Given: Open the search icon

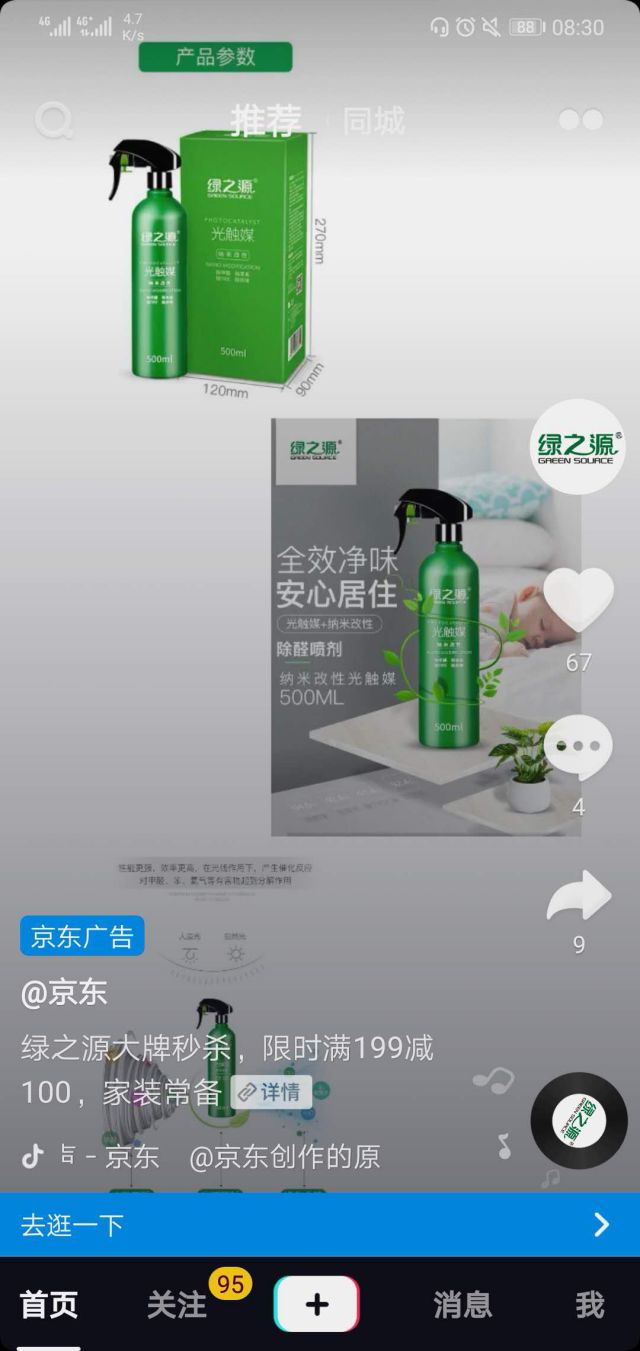Looking at the screenshot, I should click(x=54, y=120).
